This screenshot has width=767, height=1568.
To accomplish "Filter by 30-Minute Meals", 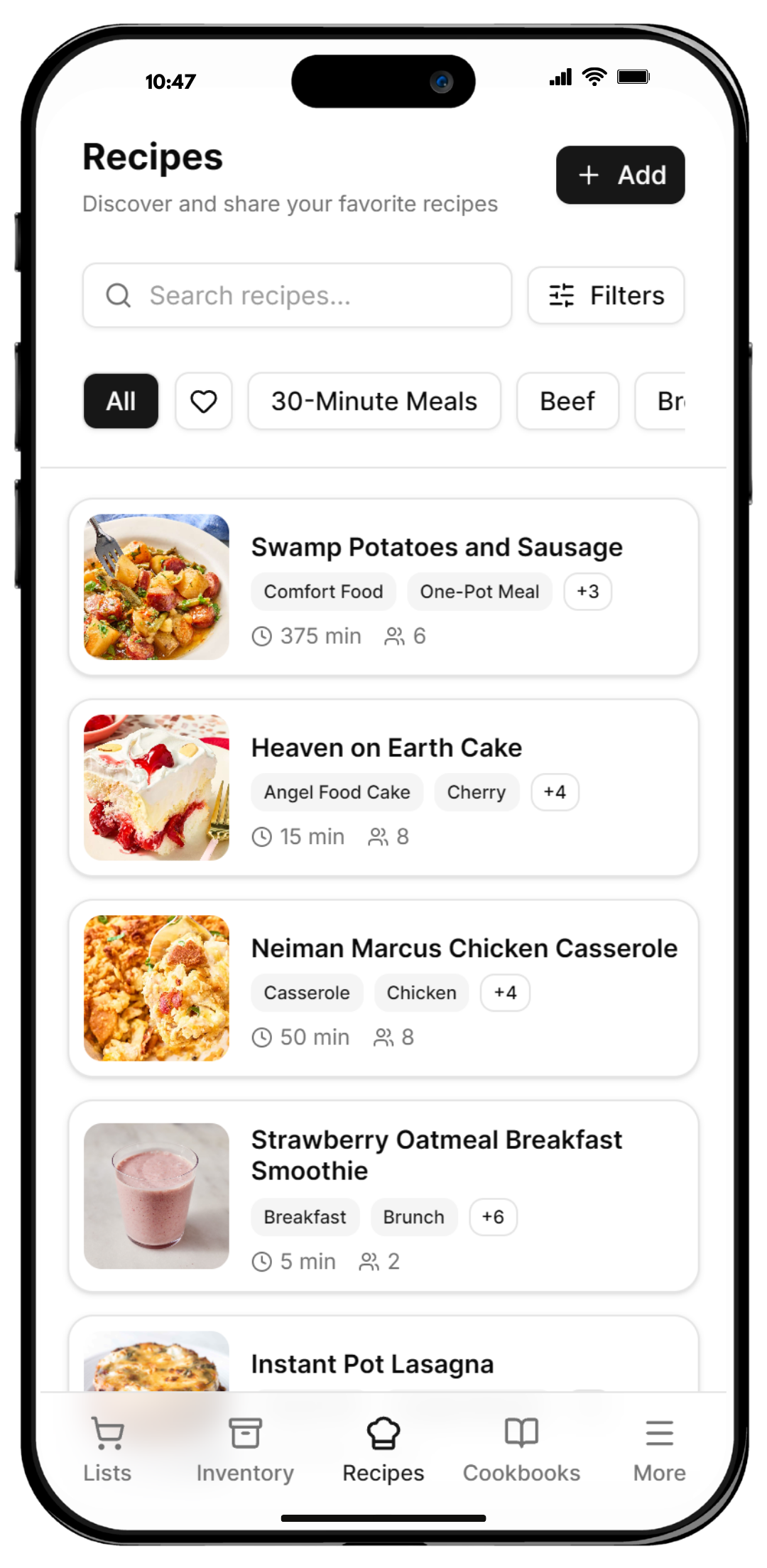I will click(374, 401).
